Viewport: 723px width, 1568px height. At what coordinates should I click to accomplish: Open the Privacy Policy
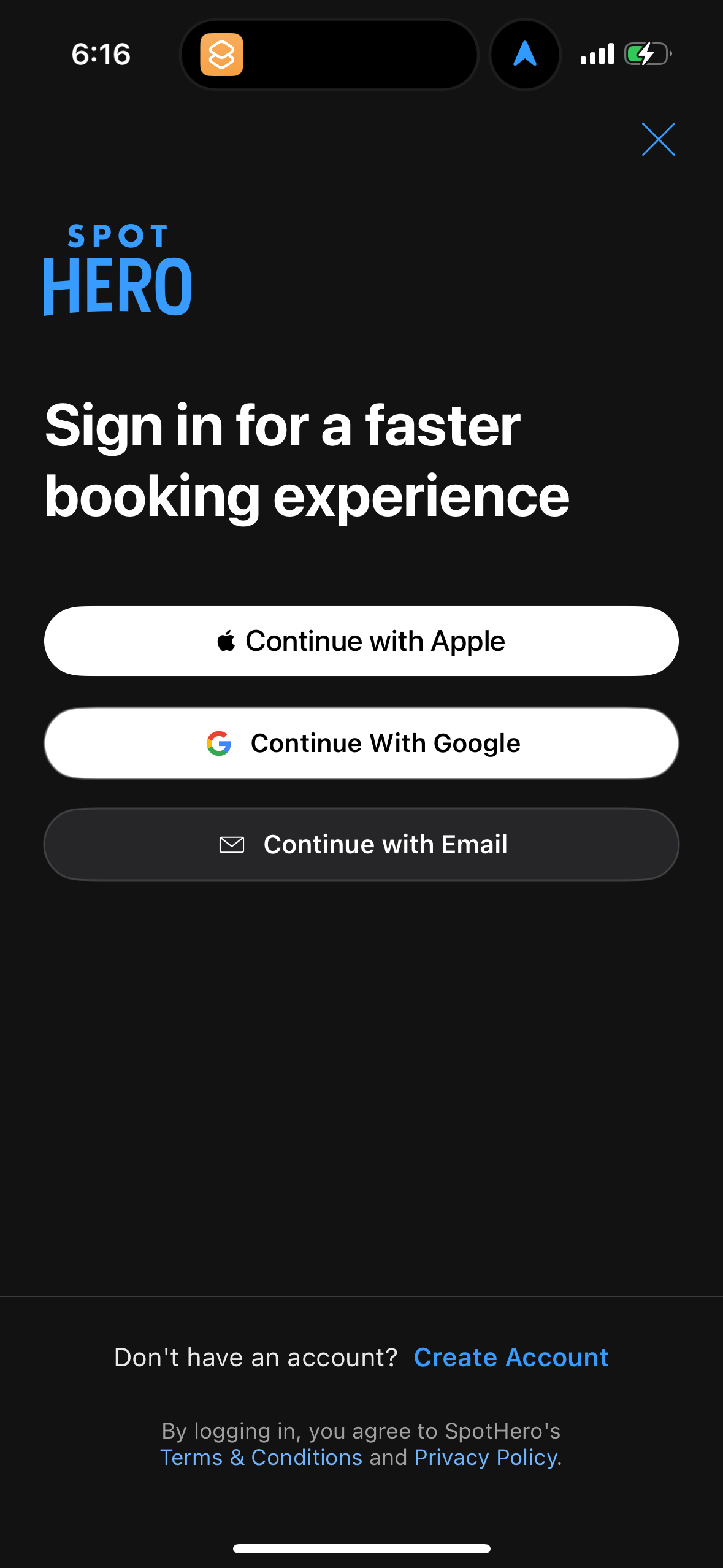[486, 1456]
